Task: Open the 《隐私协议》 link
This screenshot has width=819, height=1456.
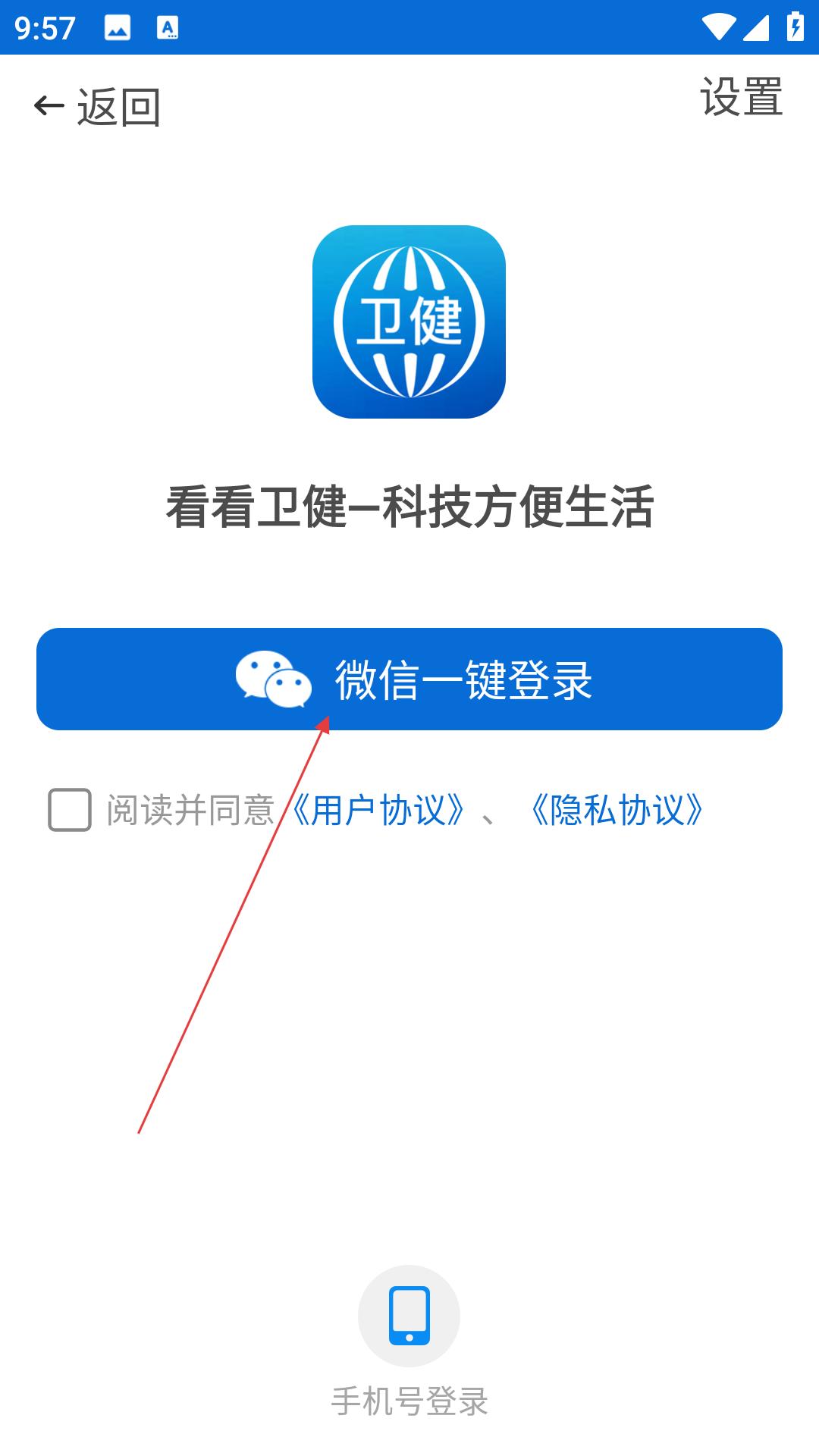Action: tap(617, 810)
